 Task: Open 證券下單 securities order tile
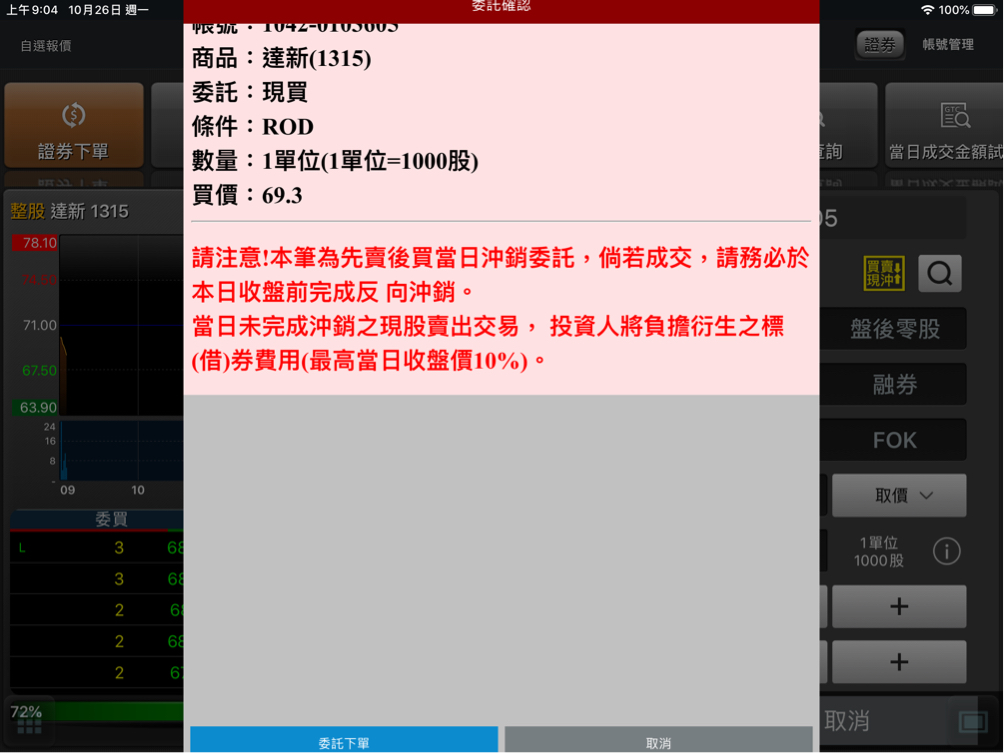[x=74, y=126]
